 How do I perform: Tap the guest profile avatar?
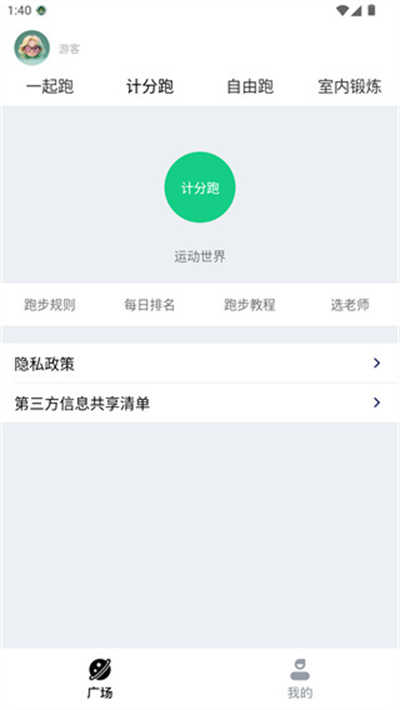point(32,48)
